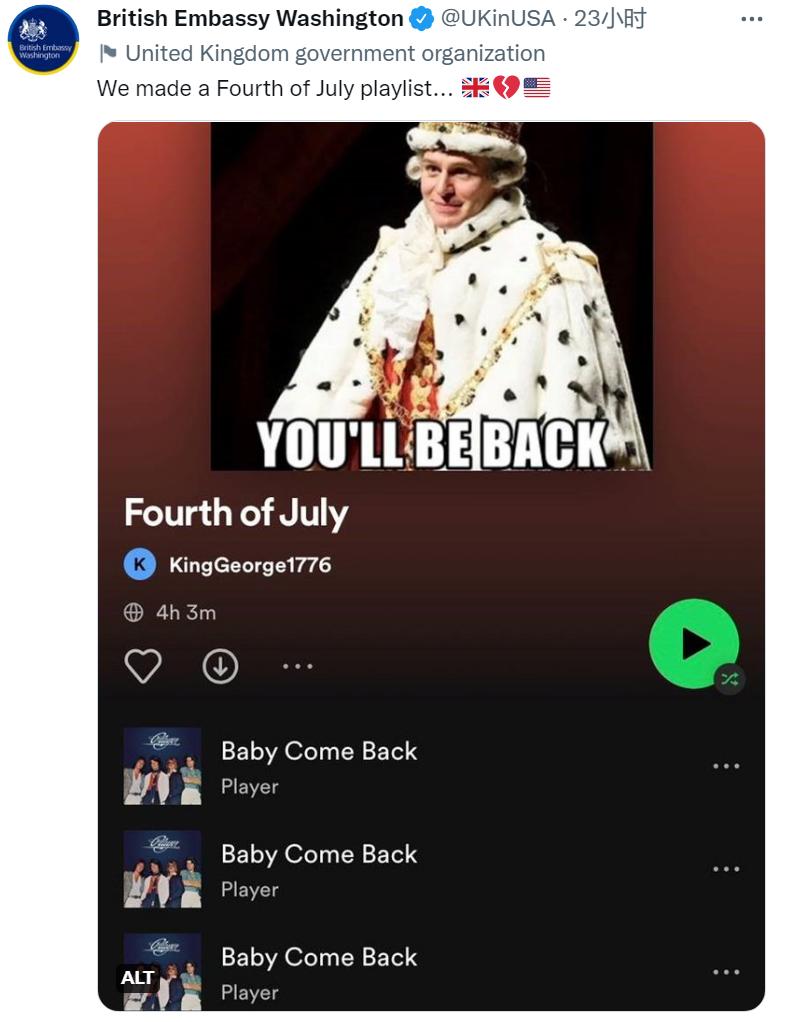Open the tweet via the 23小时 timestamp
Viewport: 785px width, 1022px height.
tap(609, 18)
